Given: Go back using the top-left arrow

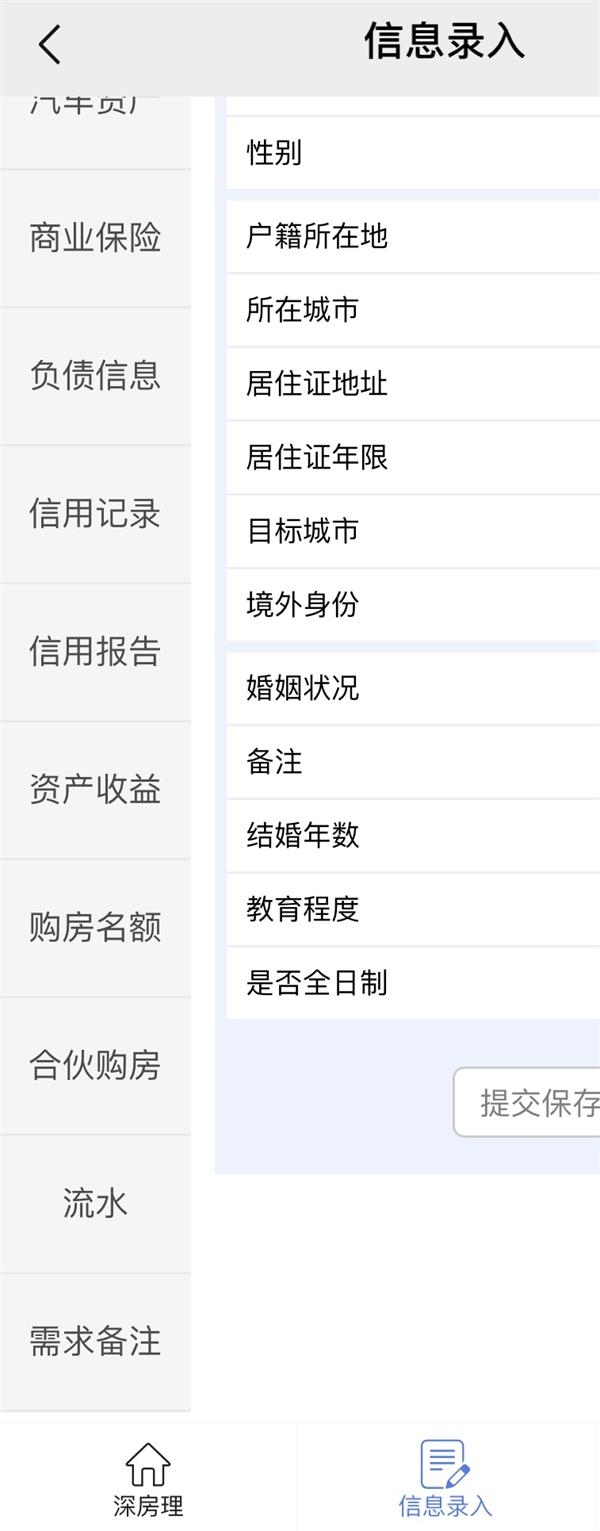Looking at the screenshot, I should coord(50,45).
